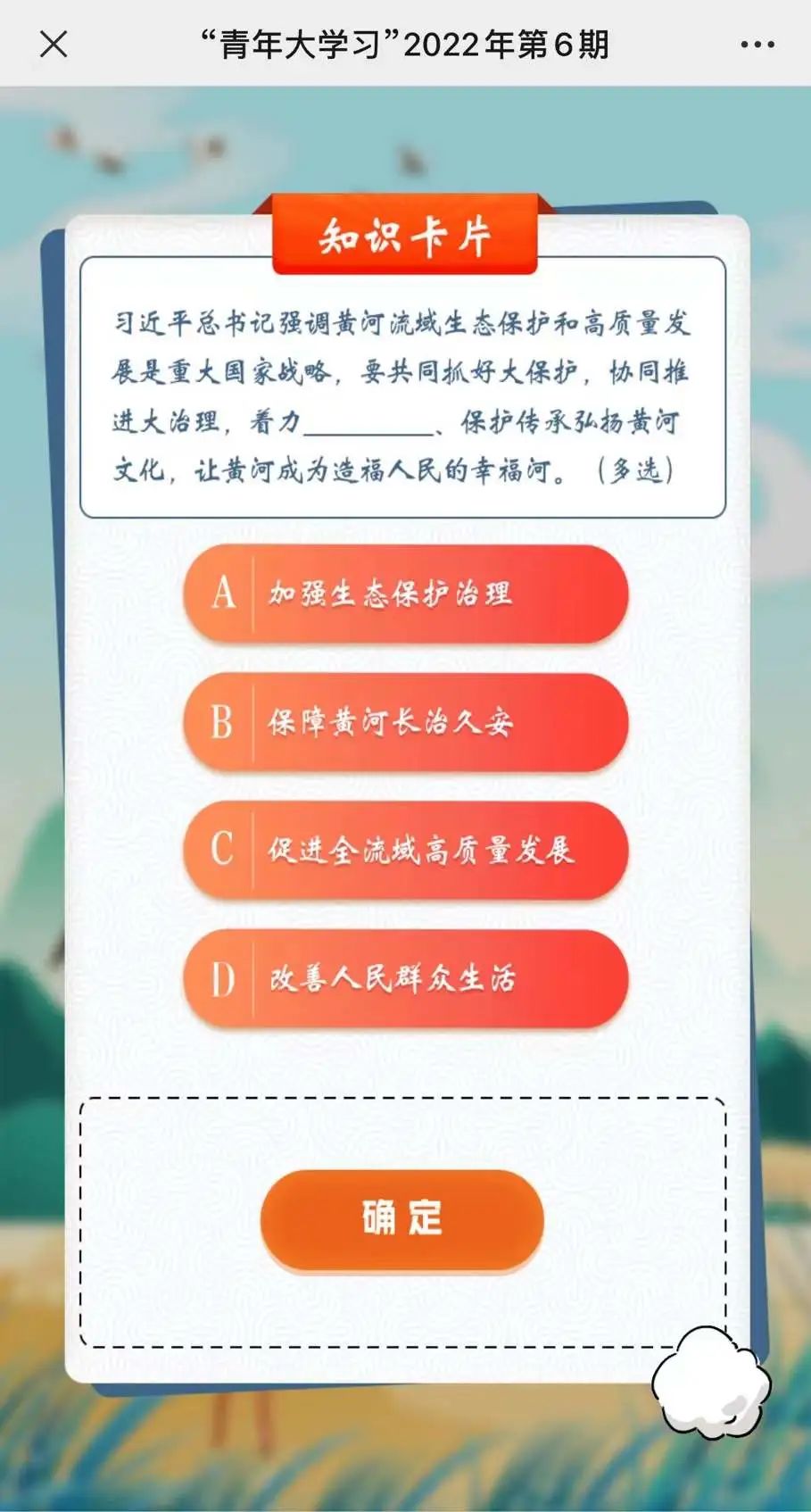Open the three-dot overflow menu

757,45
